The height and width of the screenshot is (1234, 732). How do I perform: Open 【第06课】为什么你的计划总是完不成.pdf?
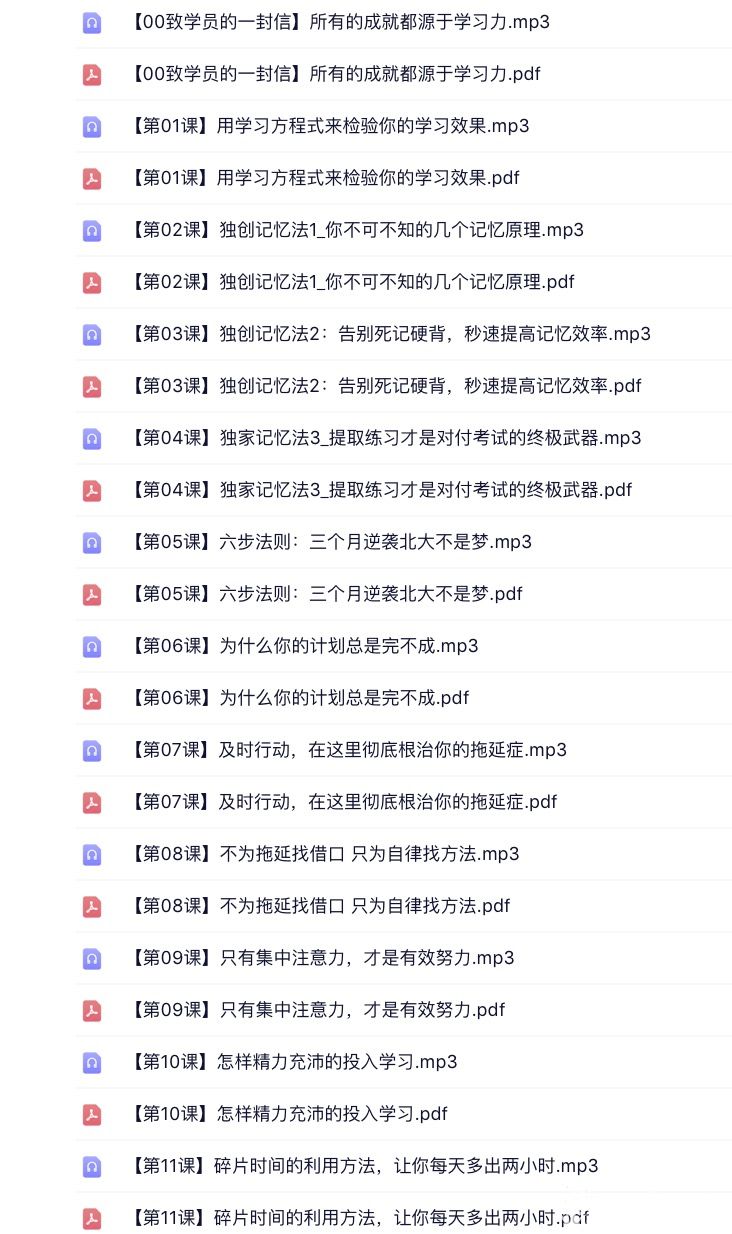300,698
